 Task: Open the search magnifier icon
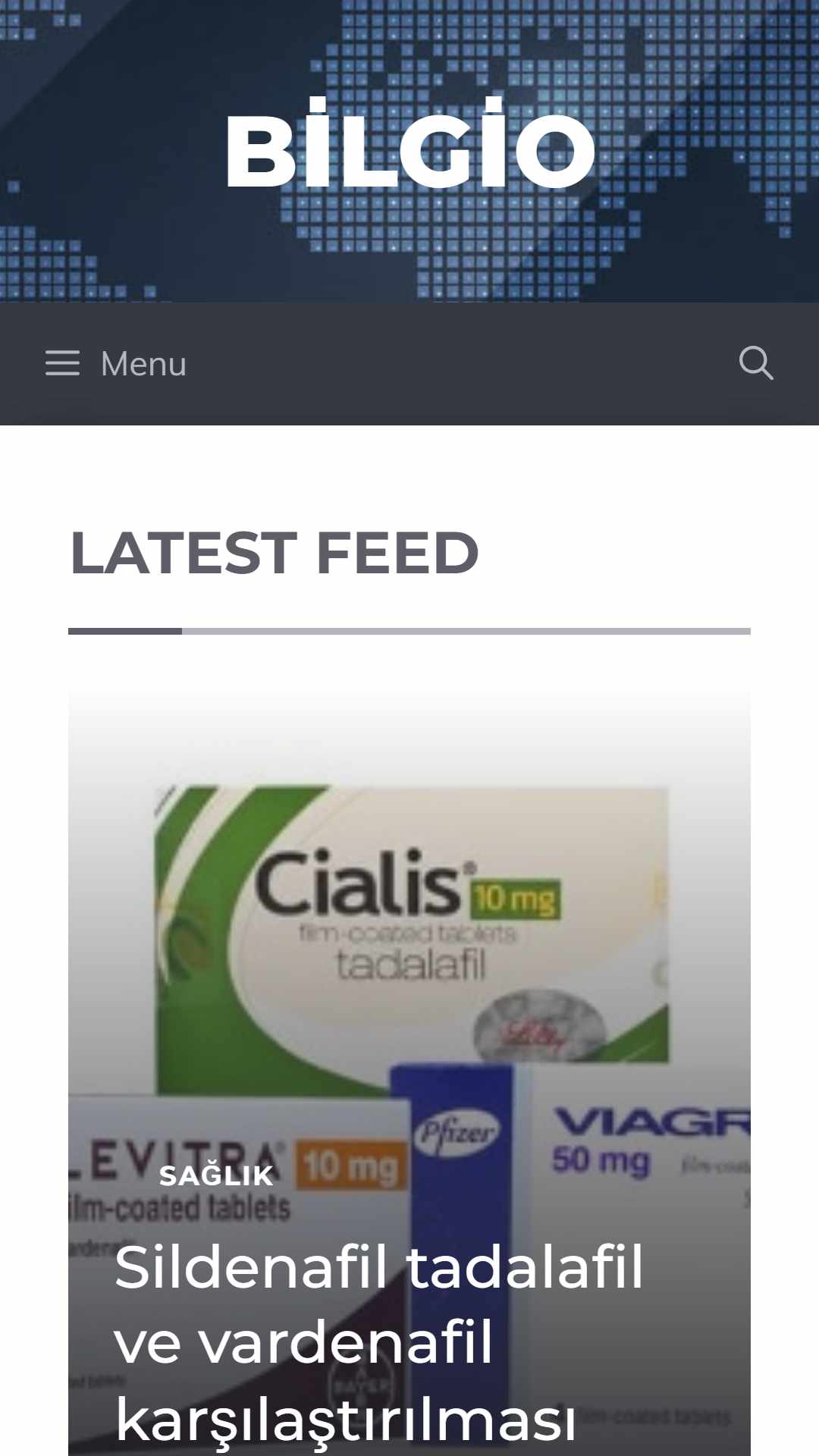(756, 363)
